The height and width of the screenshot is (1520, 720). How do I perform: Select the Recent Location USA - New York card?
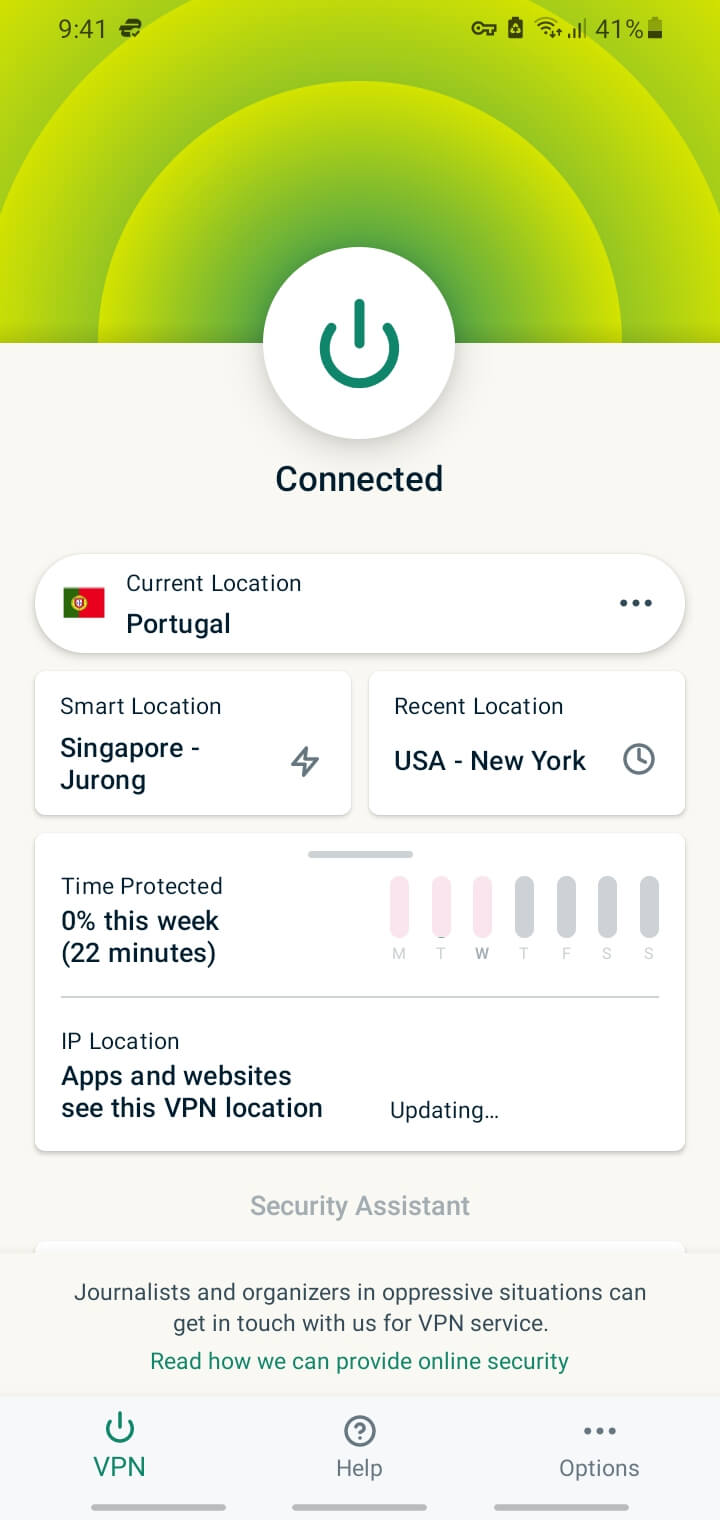coord(526,742)
